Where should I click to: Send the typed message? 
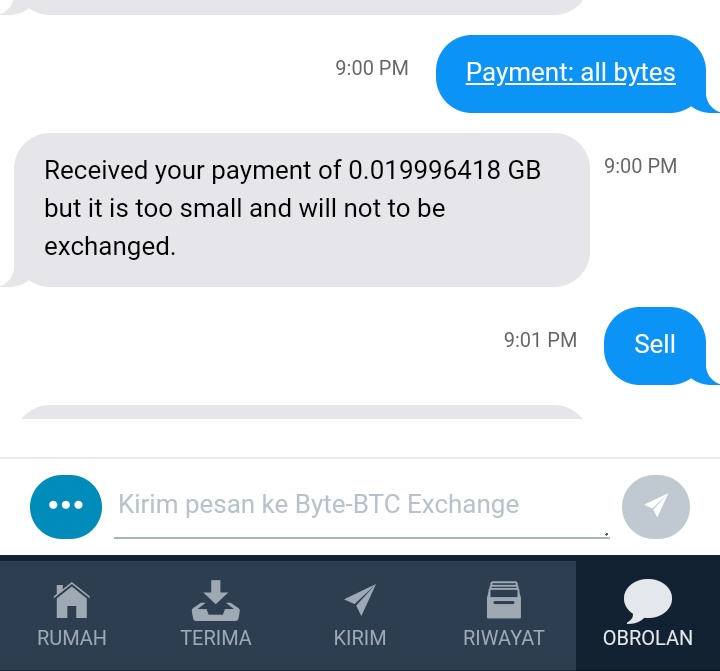click(655, 506)
